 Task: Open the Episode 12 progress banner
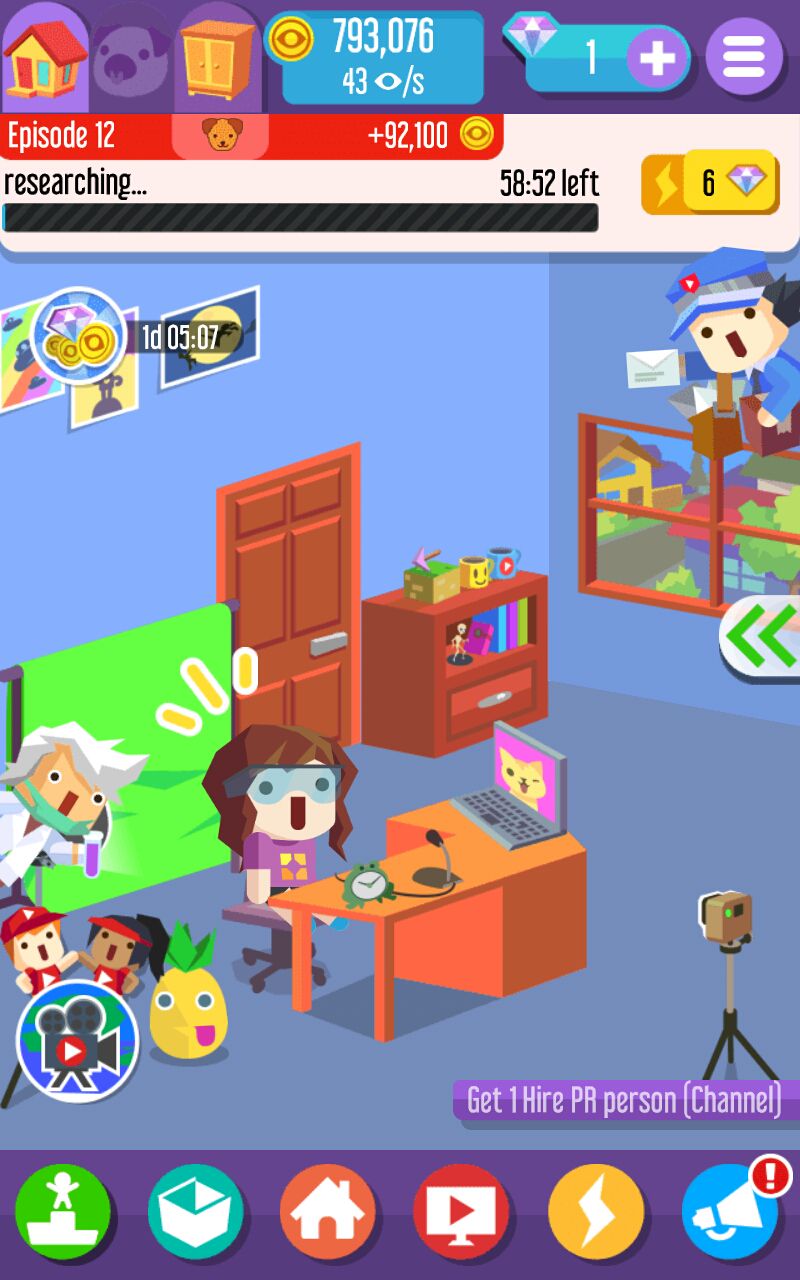[x=250, y=136]
